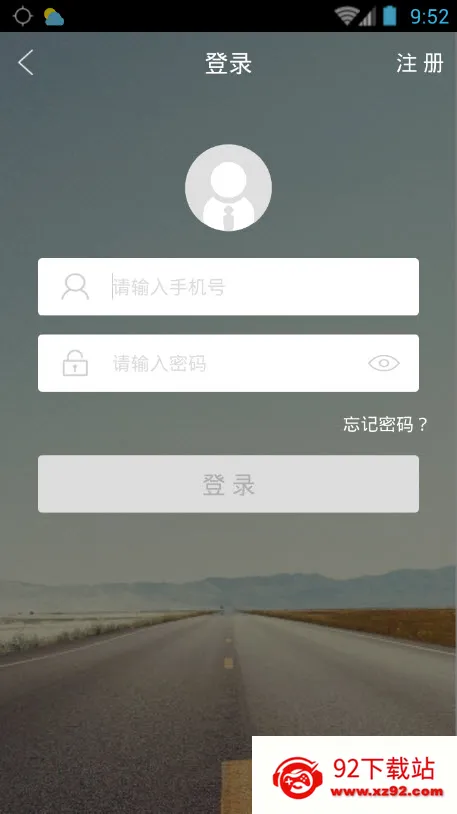Open the 注册 registration page
The image size is (457, 814).
tap(420, 63)
